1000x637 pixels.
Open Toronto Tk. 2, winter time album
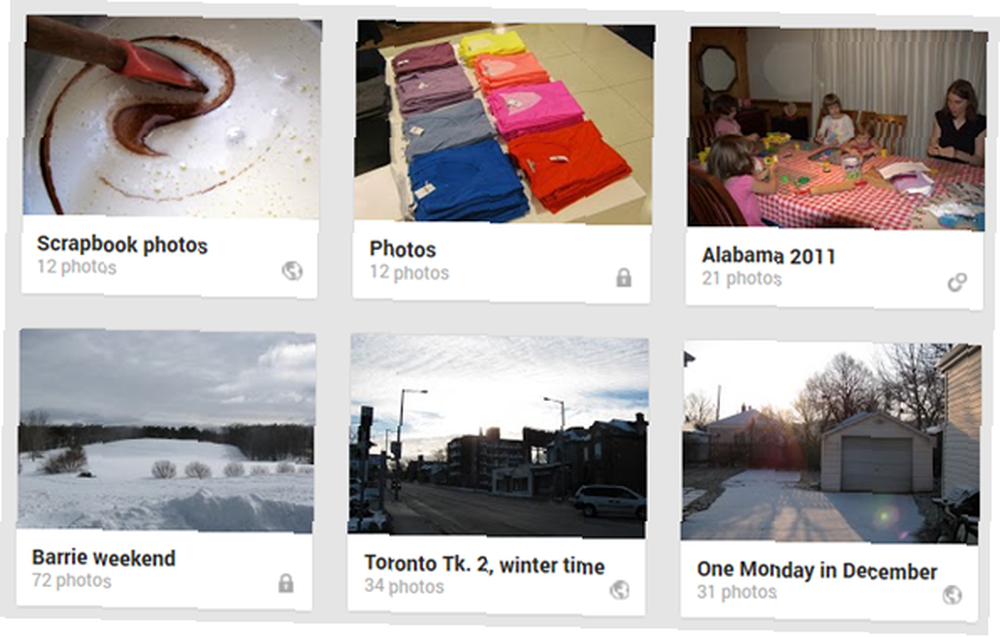click(498, 437)
